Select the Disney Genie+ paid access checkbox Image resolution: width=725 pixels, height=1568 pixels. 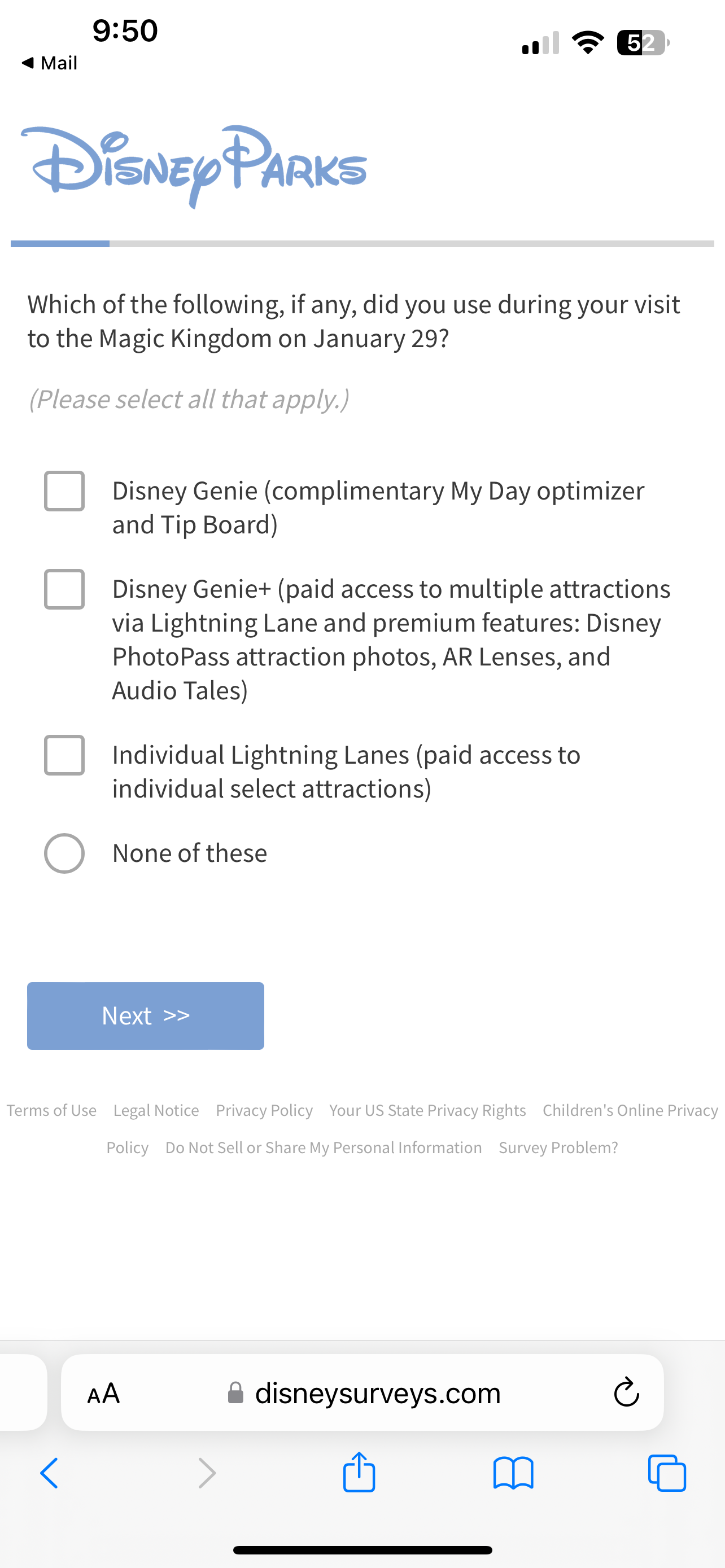point(64,589)
